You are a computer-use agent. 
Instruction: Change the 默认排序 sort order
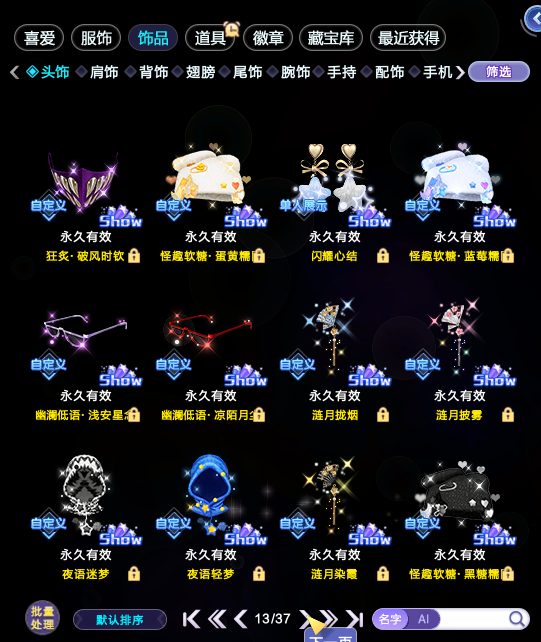(x=120, y=619)
